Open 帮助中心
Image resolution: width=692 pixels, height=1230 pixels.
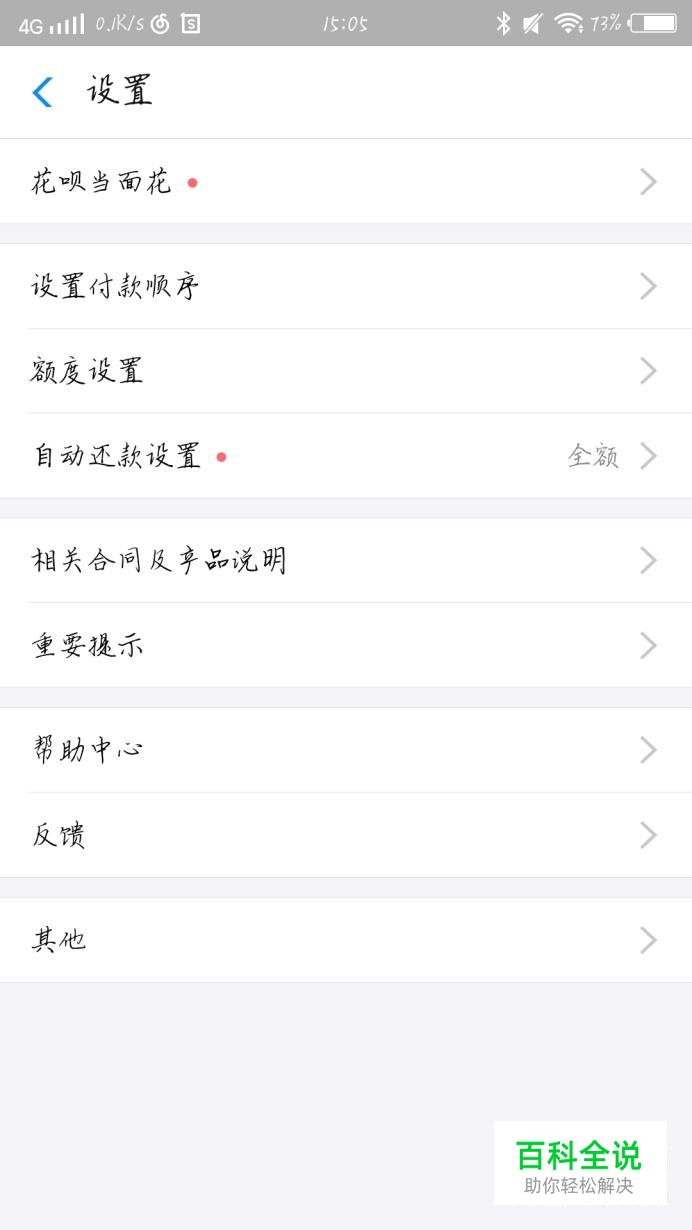(x=346, y=750)
